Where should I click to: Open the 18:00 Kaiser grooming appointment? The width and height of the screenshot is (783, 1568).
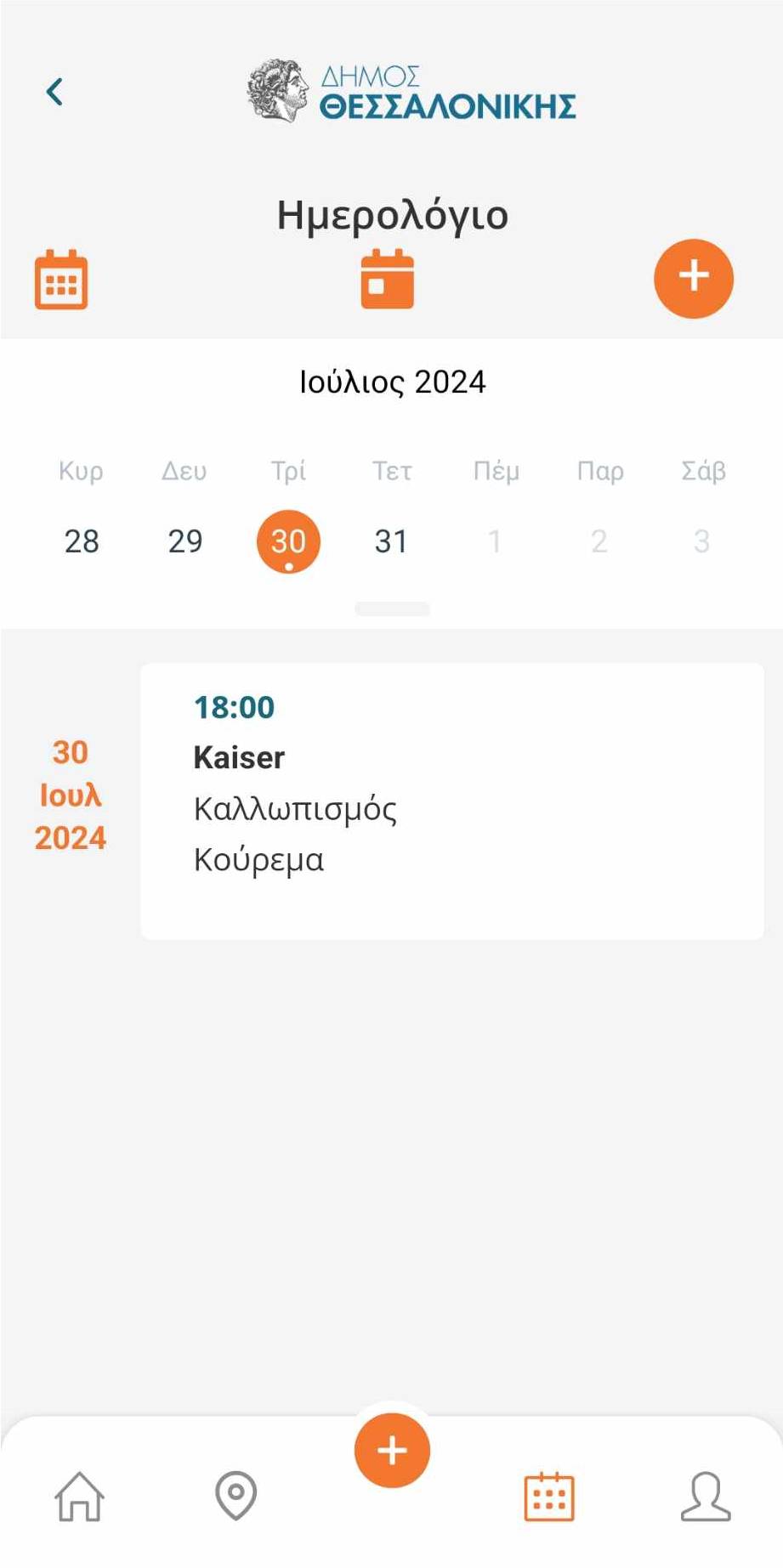(x=451, y=801)
